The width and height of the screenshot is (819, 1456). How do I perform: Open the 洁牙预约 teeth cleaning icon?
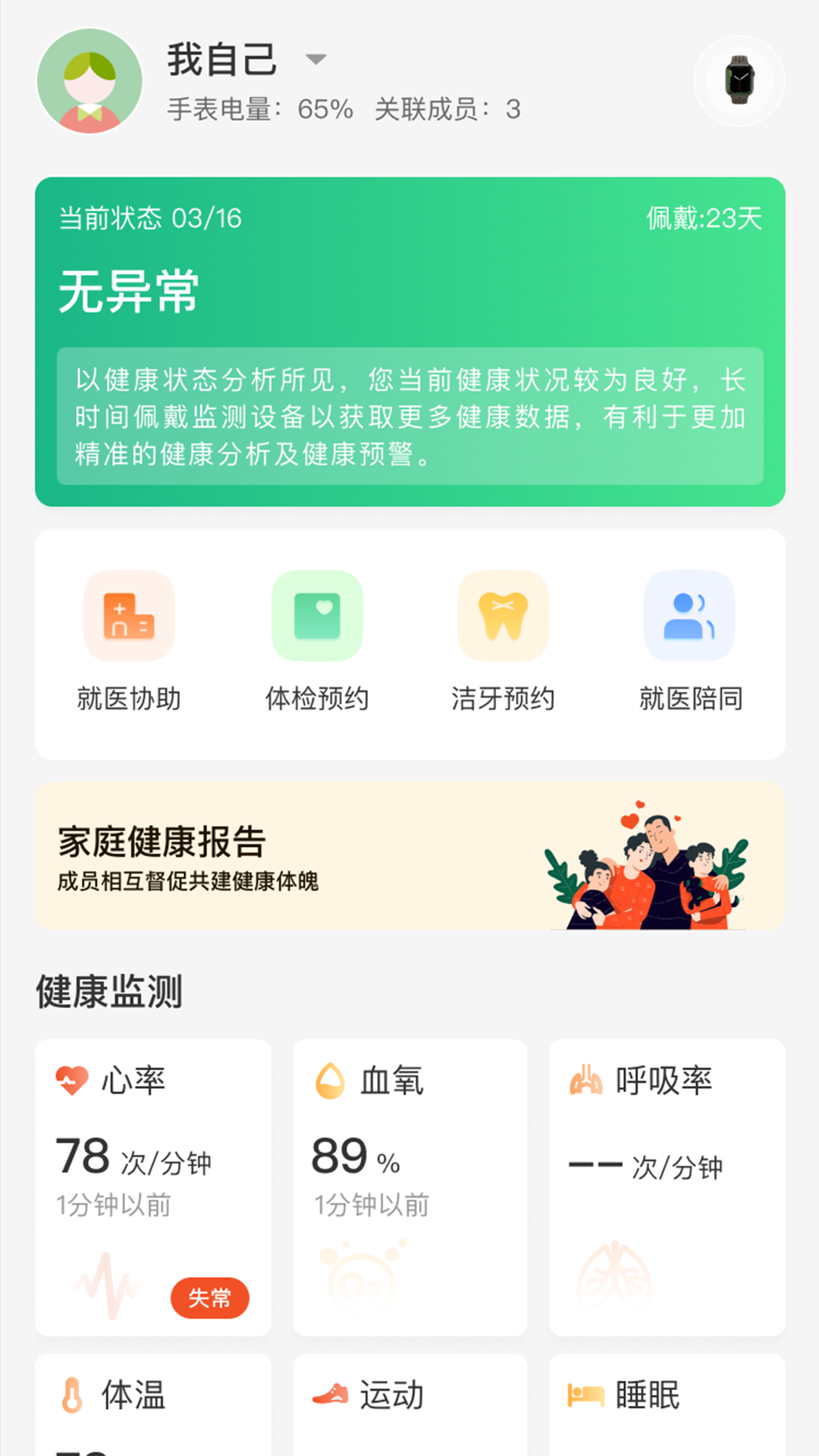pyautogui.click(x=503, y=616)
